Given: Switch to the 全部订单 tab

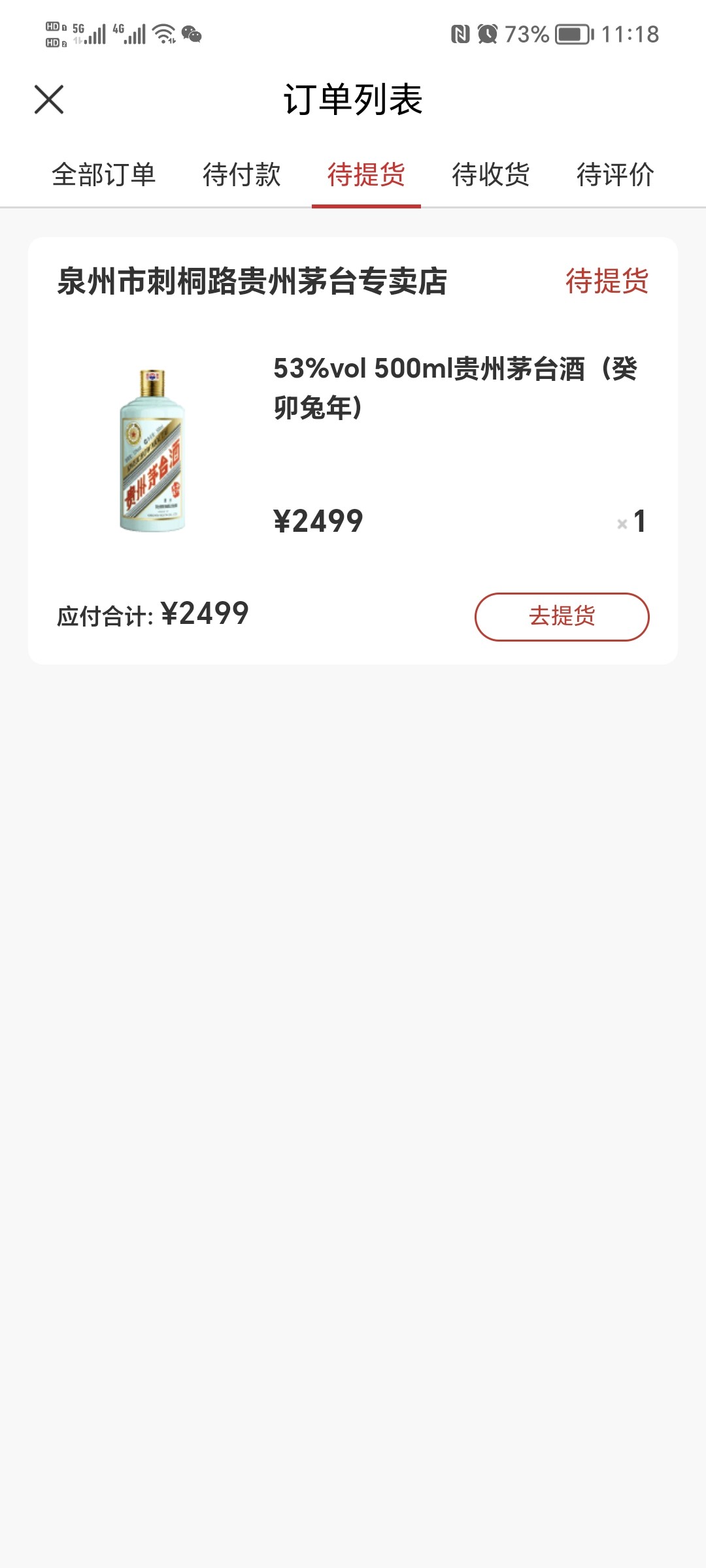Looking at the screenshot, I should [x=104, y=175].
